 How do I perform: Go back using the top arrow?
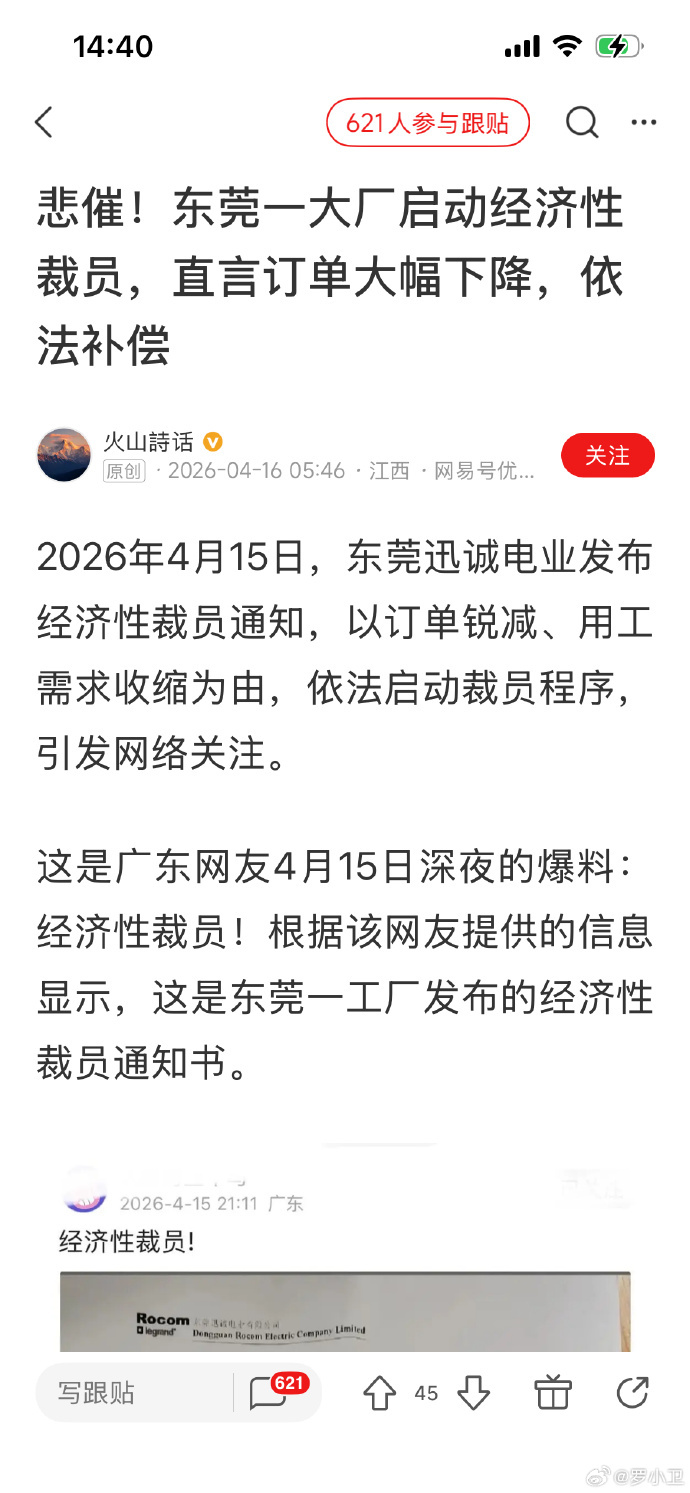pyautogui.click(x=44, y=123)
